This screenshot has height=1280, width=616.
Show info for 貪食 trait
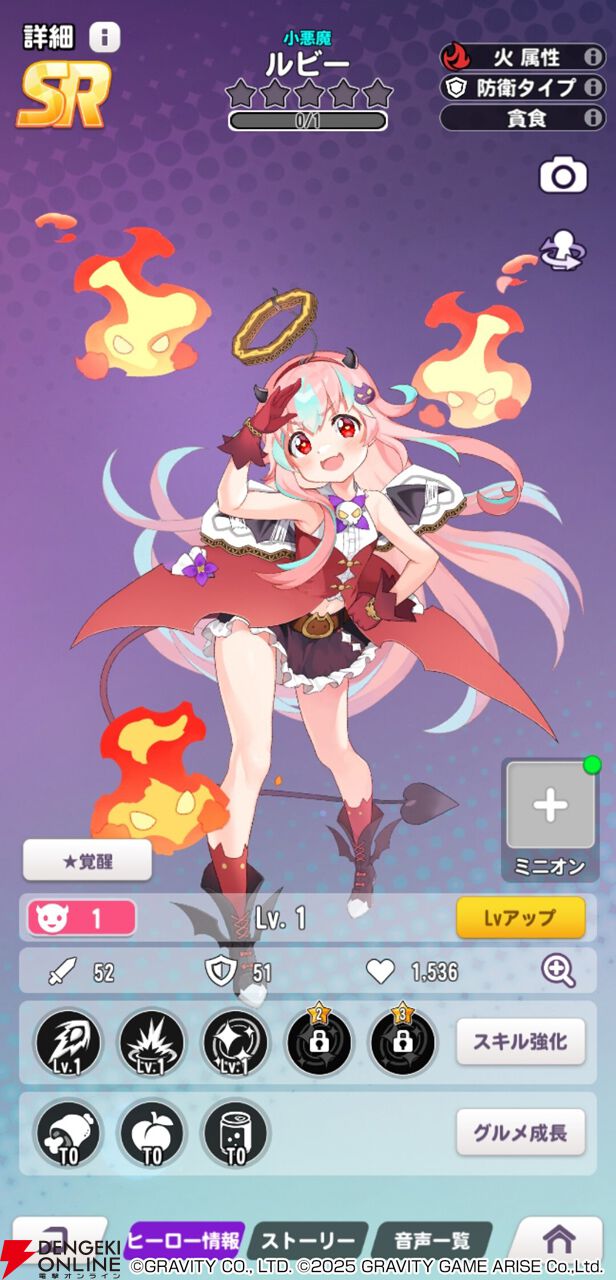pos(593,118)
